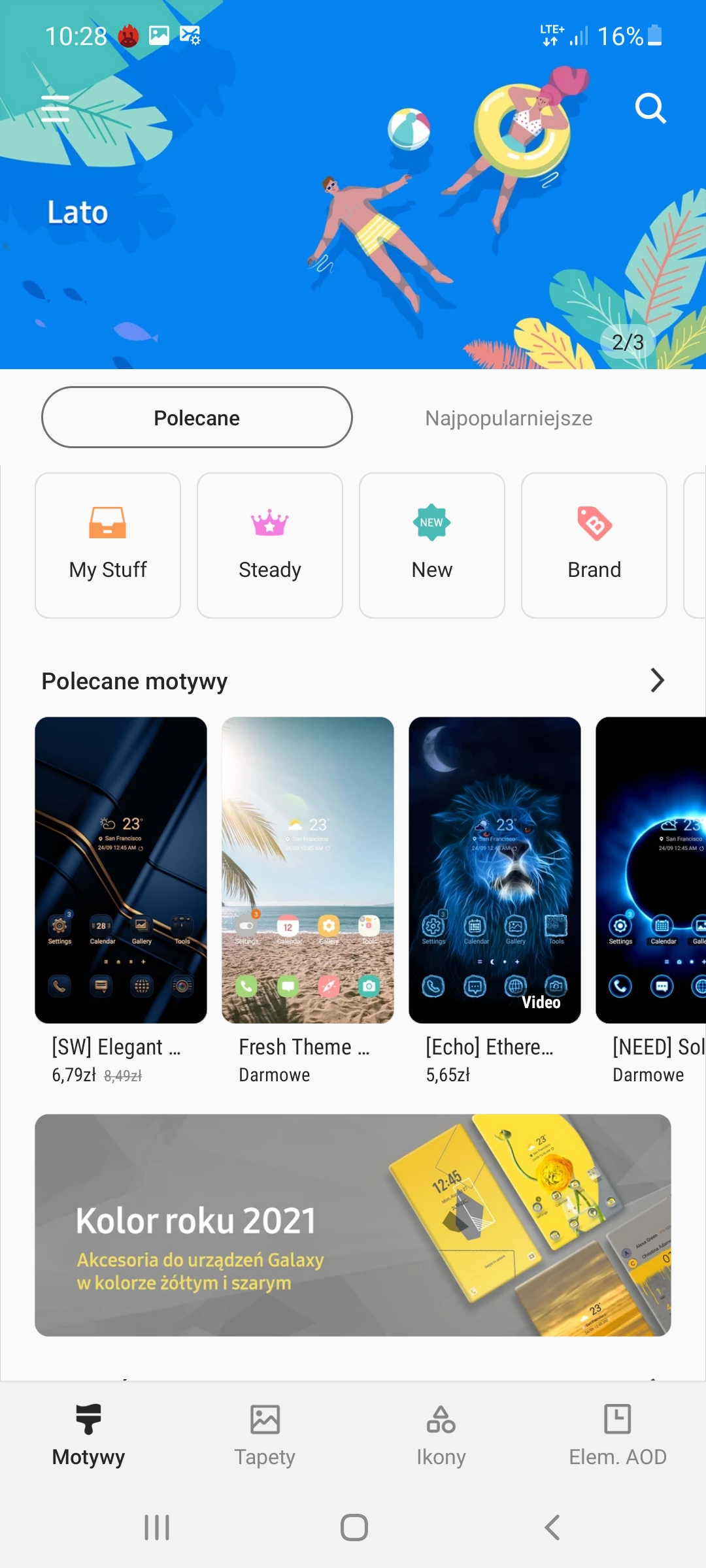Open the Kolor roku 2021 banner
Viewport: 706px width, 1568px height.
pyautogui.click(x=353, y=1225)
